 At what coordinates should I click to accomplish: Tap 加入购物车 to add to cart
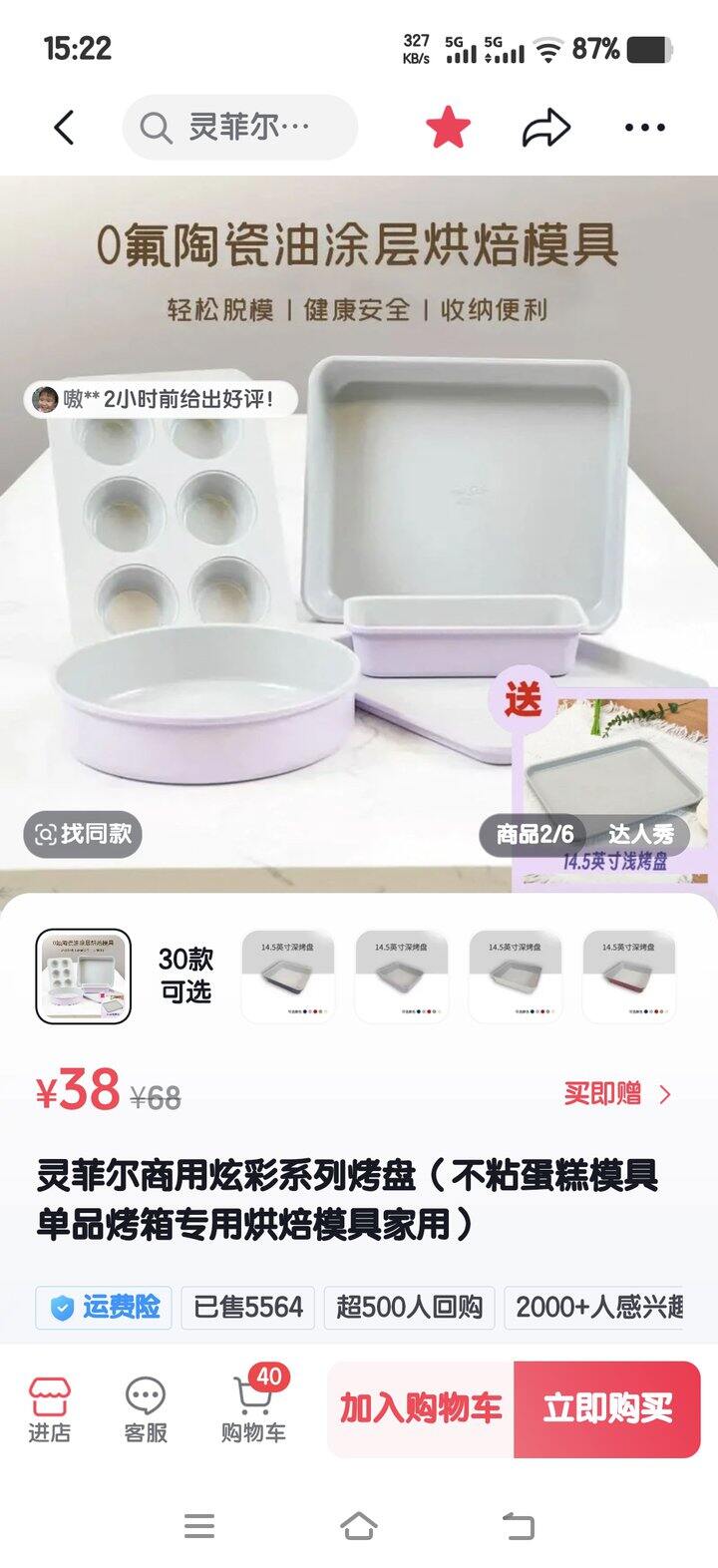(421, 1408)
